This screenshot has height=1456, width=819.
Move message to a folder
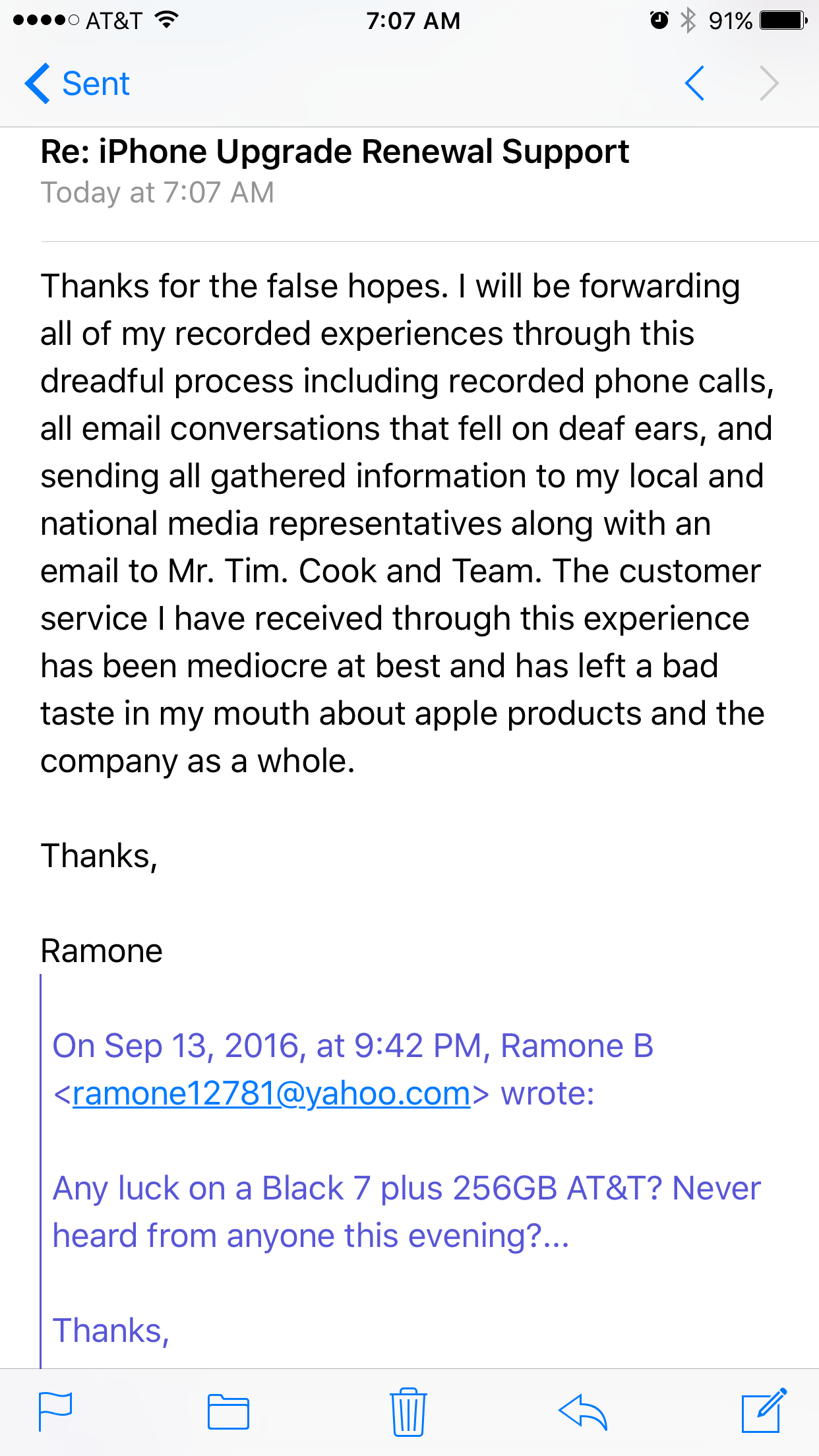228,1412
